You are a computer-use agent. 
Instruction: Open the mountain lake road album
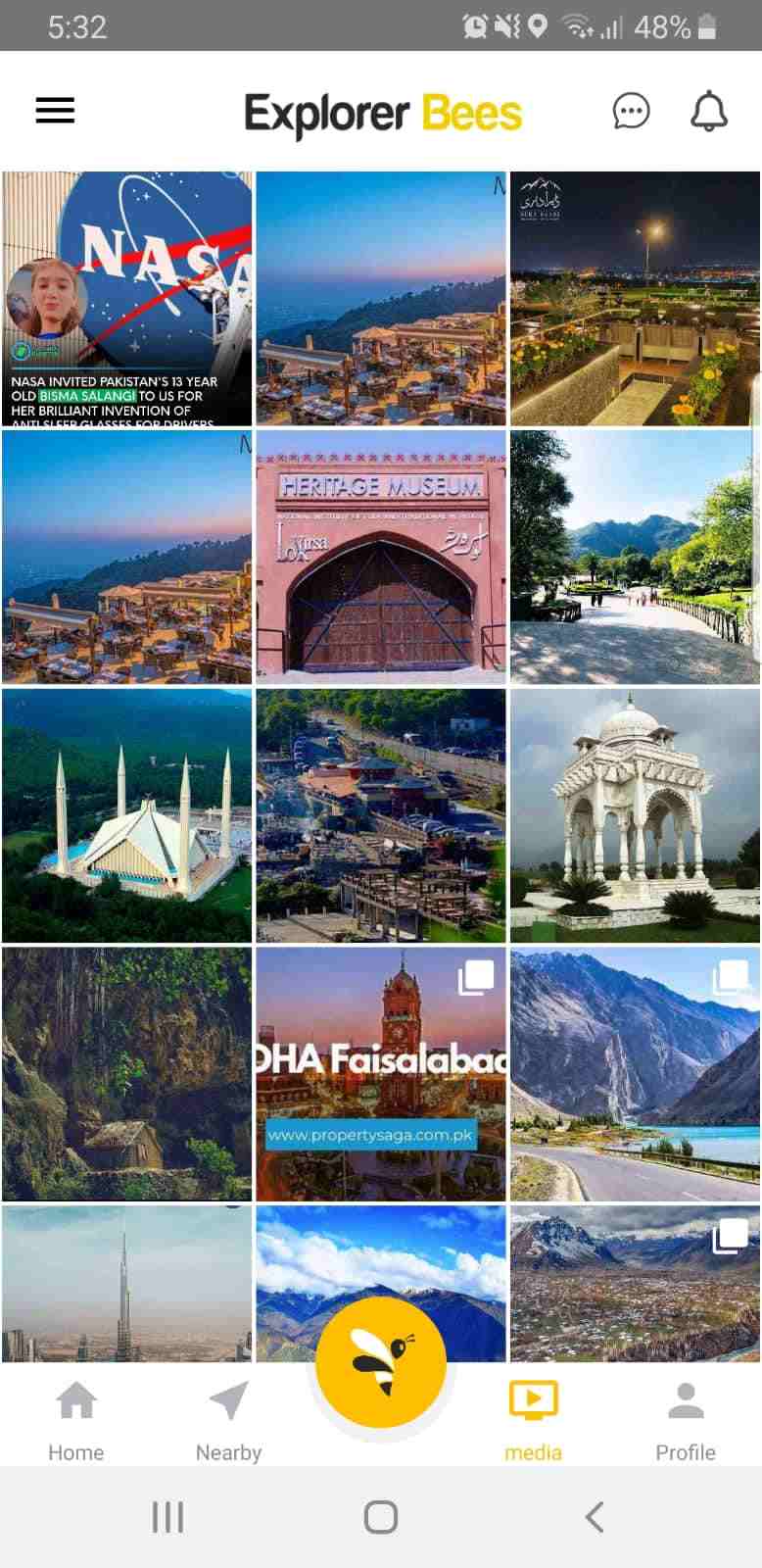635,1074
